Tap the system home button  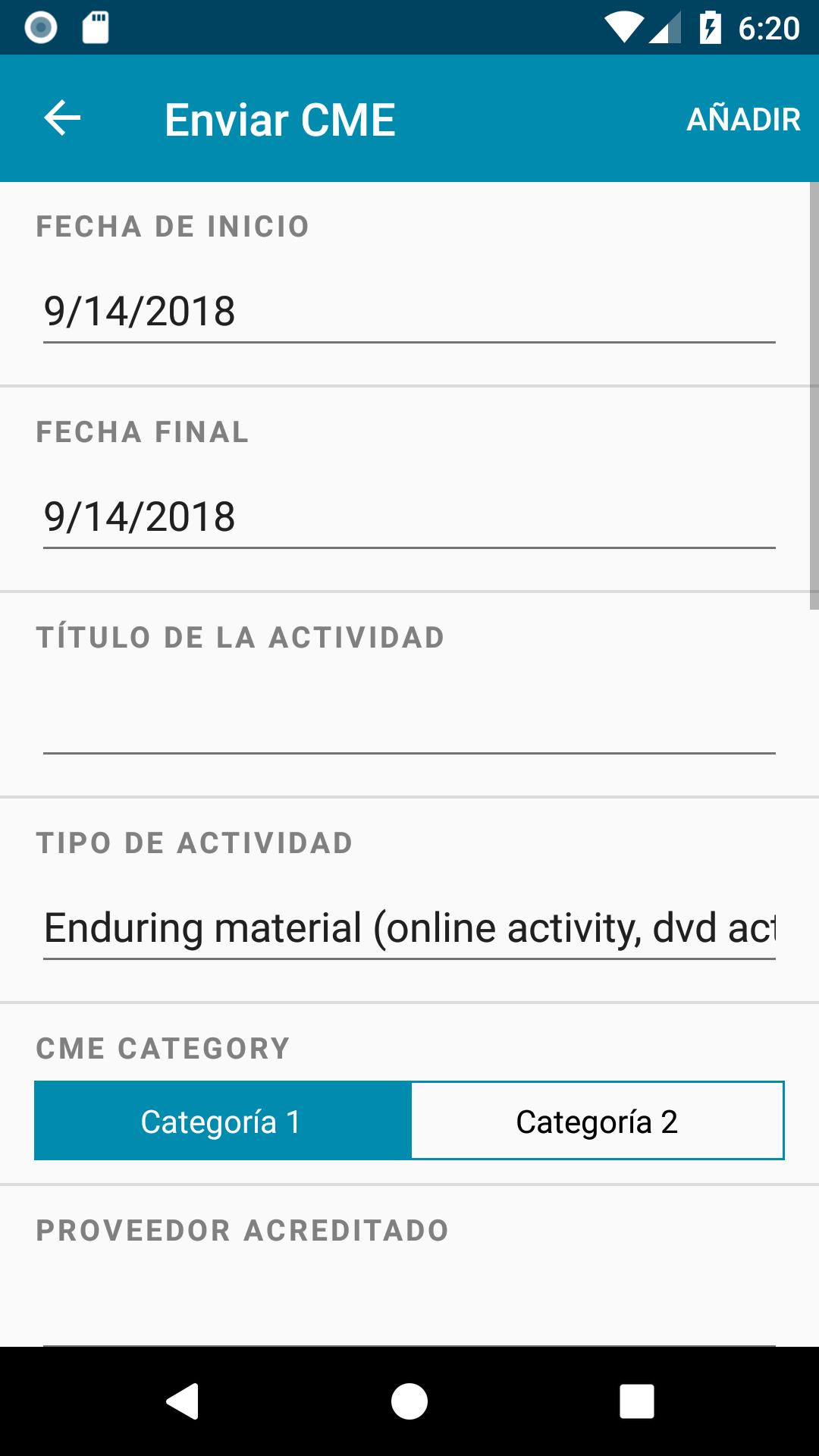(409, 1401)
